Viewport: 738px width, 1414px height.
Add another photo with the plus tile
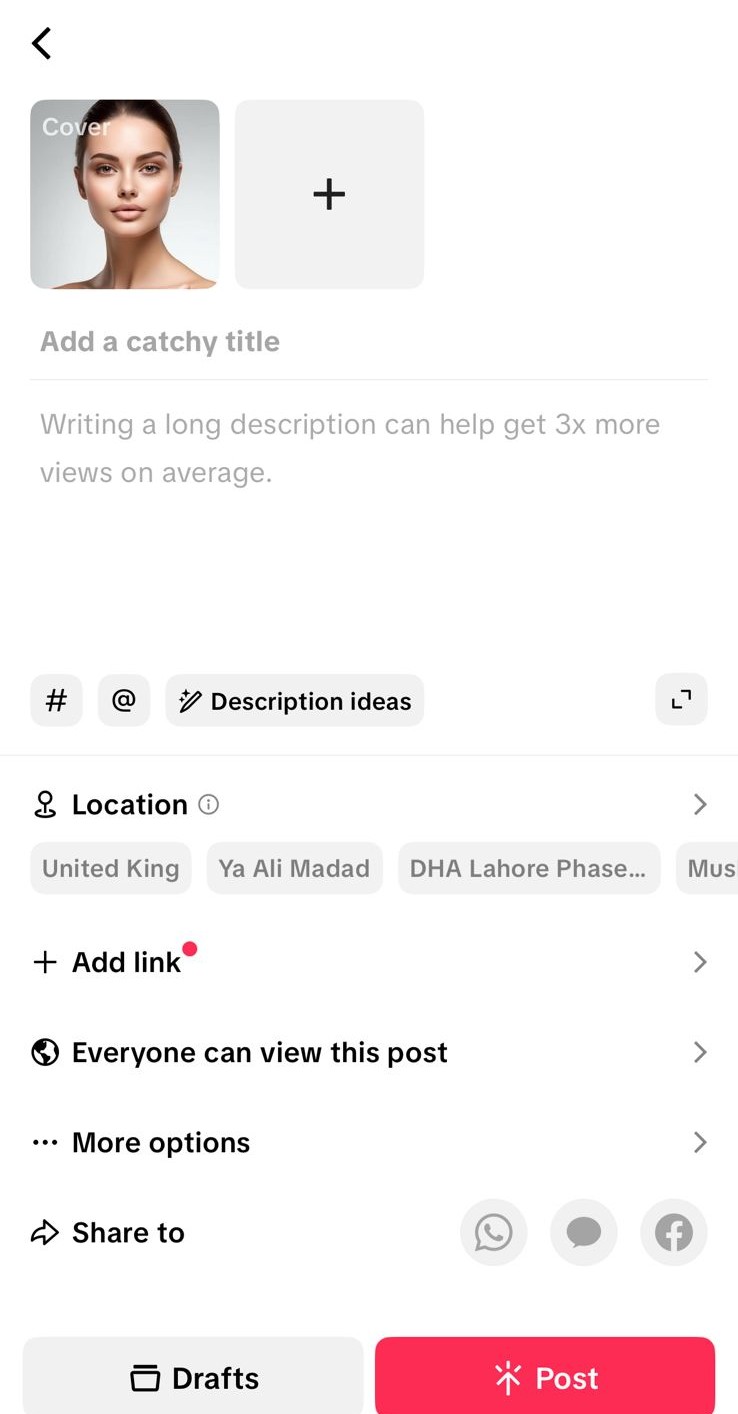click(329, 194)
